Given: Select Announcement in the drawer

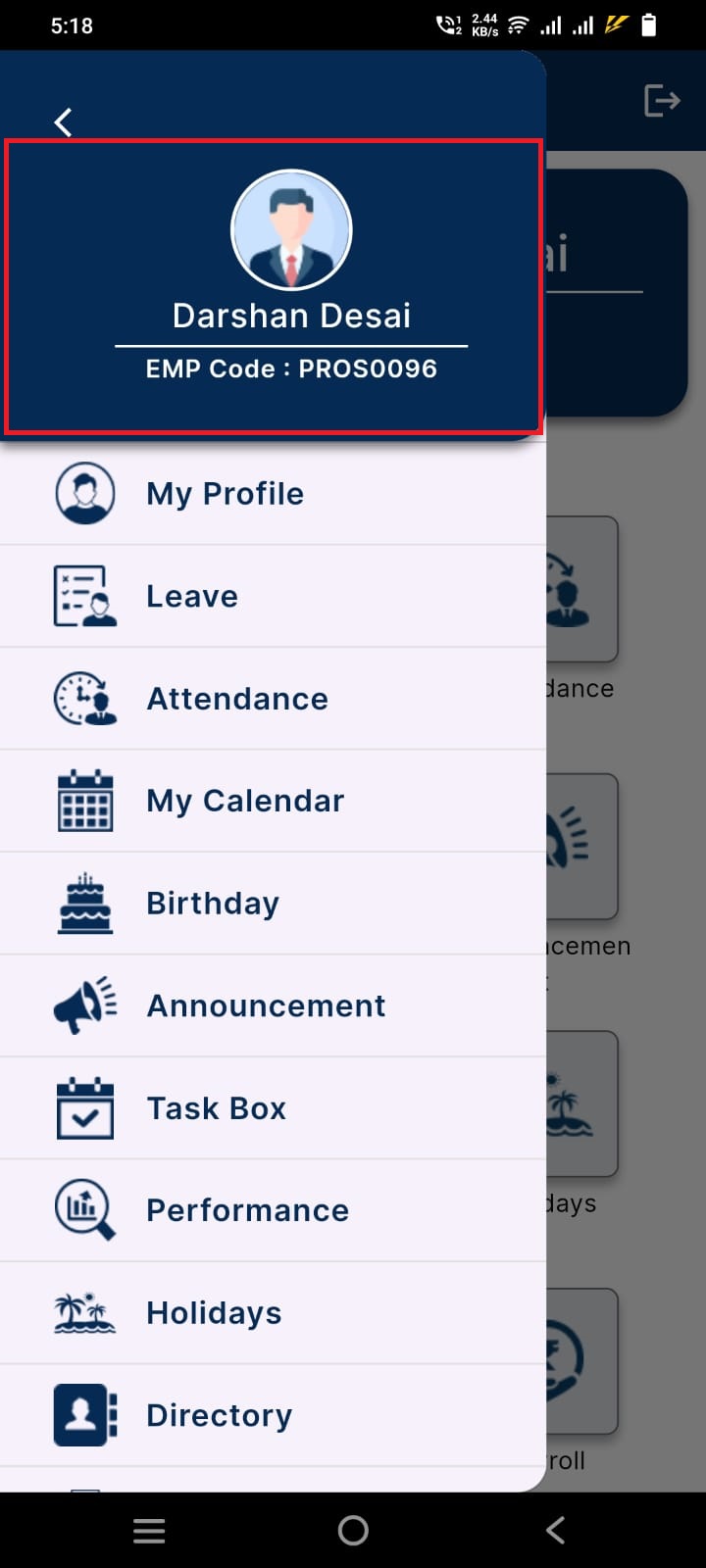Looking at the screenshot, I should pyautogui.click(x=266, y=1005).
